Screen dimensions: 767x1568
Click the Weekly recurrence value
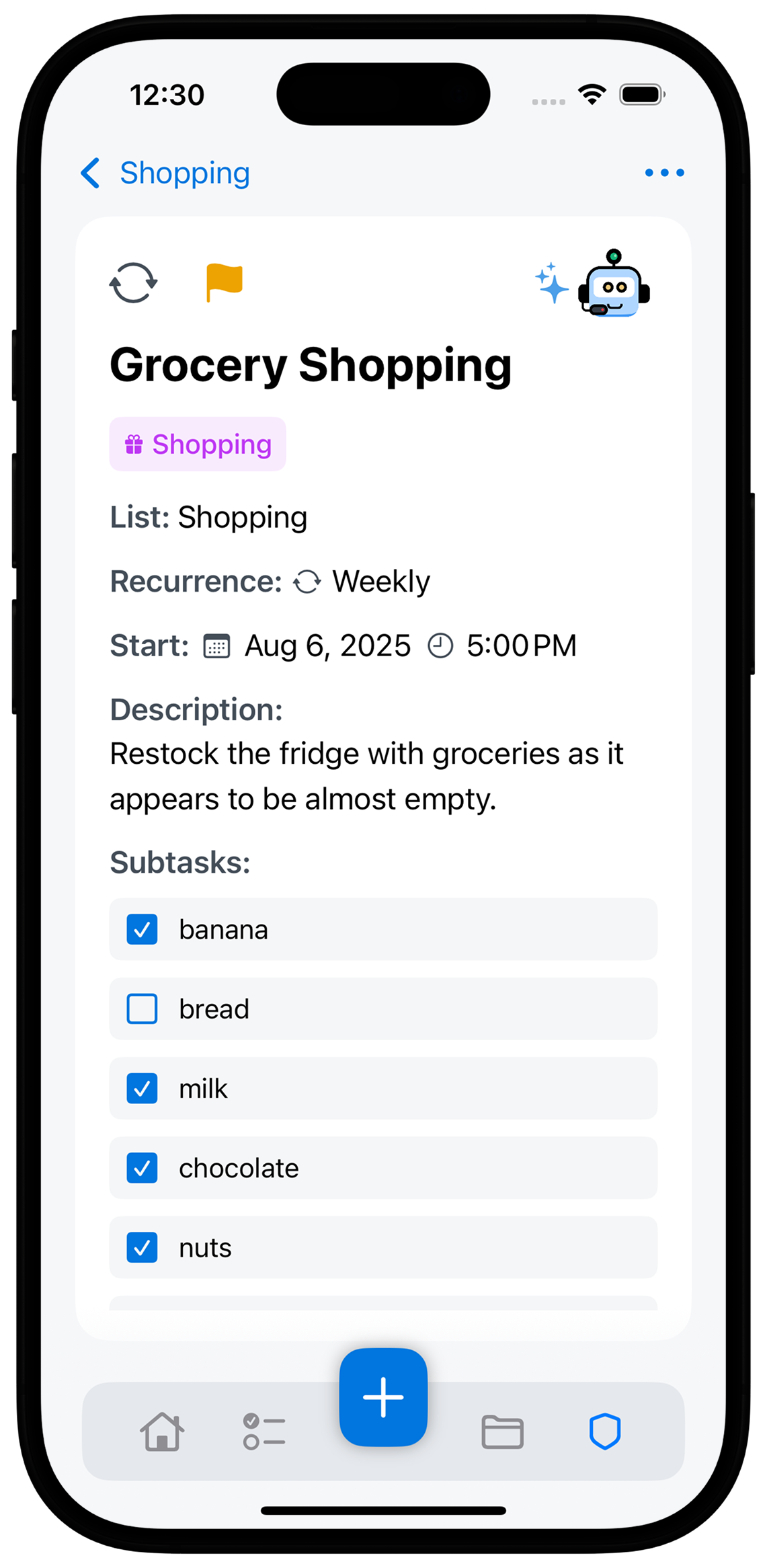[380, 581]
